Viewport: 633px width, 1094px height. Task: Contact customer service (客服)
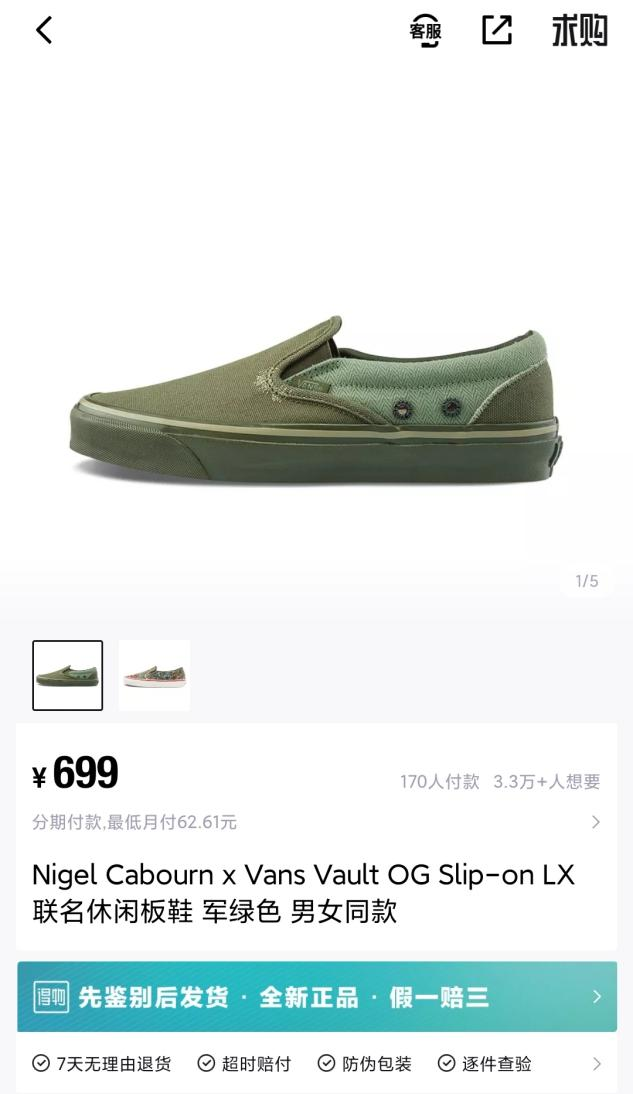(425, 31)
